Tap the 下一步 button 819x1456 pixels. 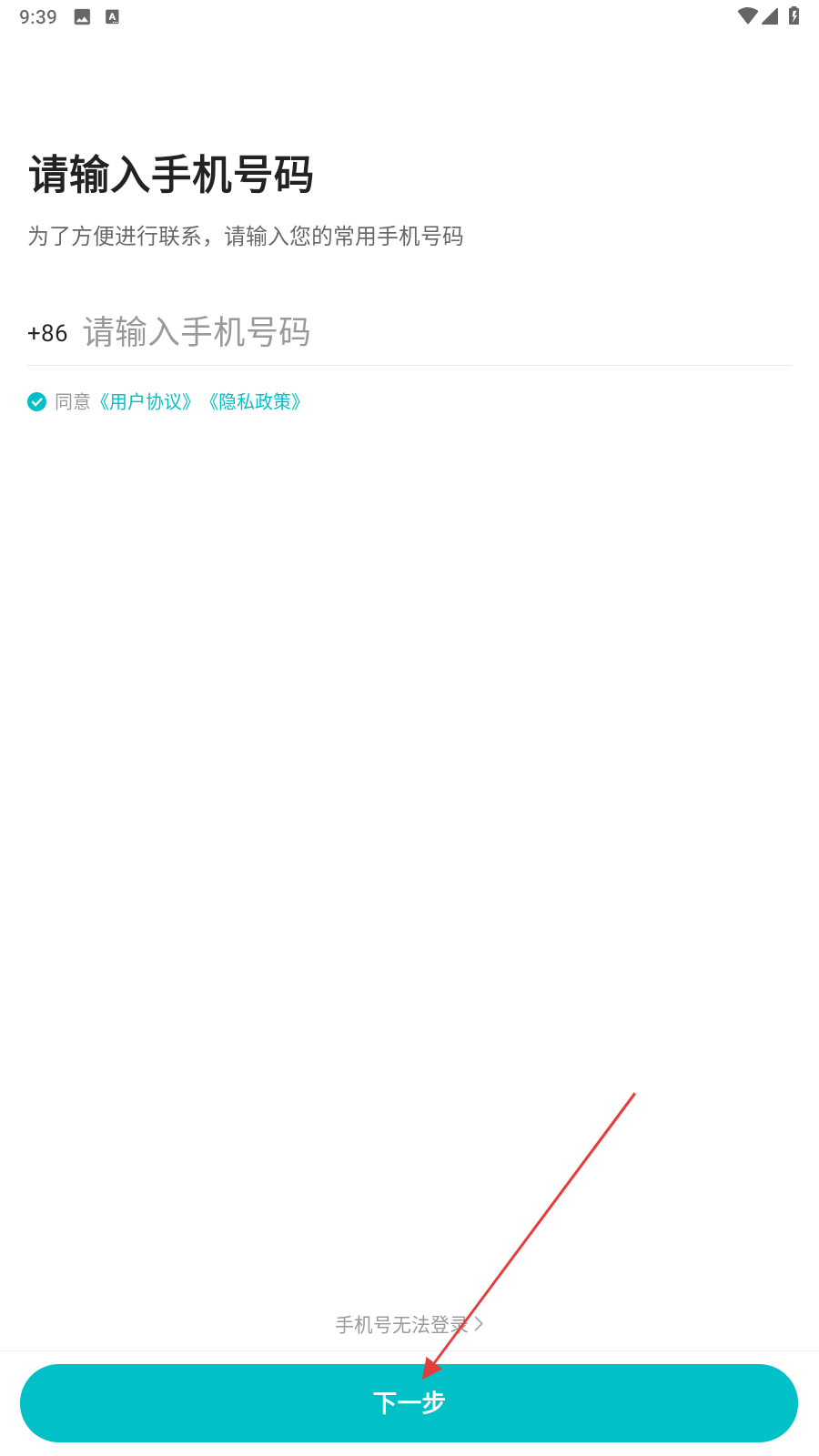(x=409, y=1402)
